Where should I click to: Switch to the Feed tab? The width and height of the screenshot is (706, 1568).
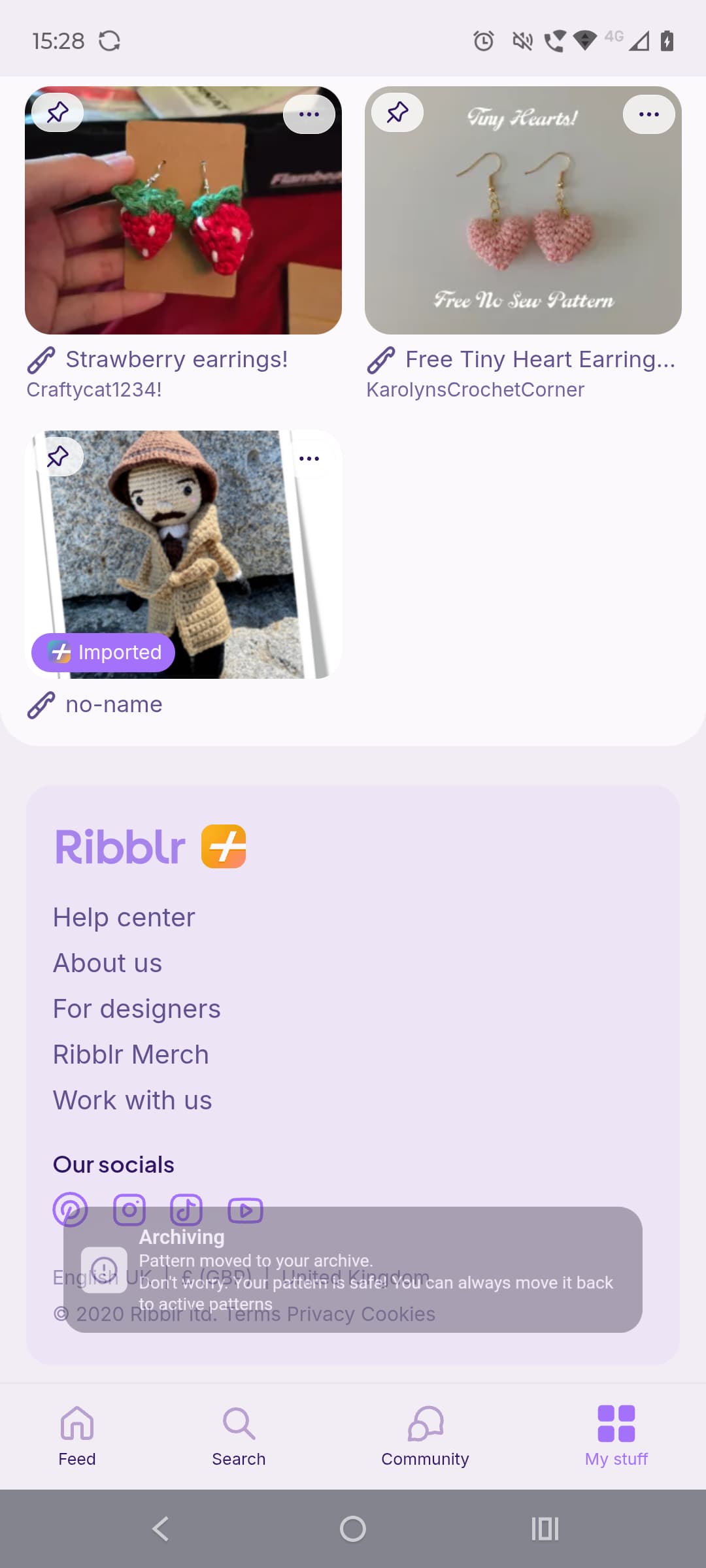(x=77, y=1435)
